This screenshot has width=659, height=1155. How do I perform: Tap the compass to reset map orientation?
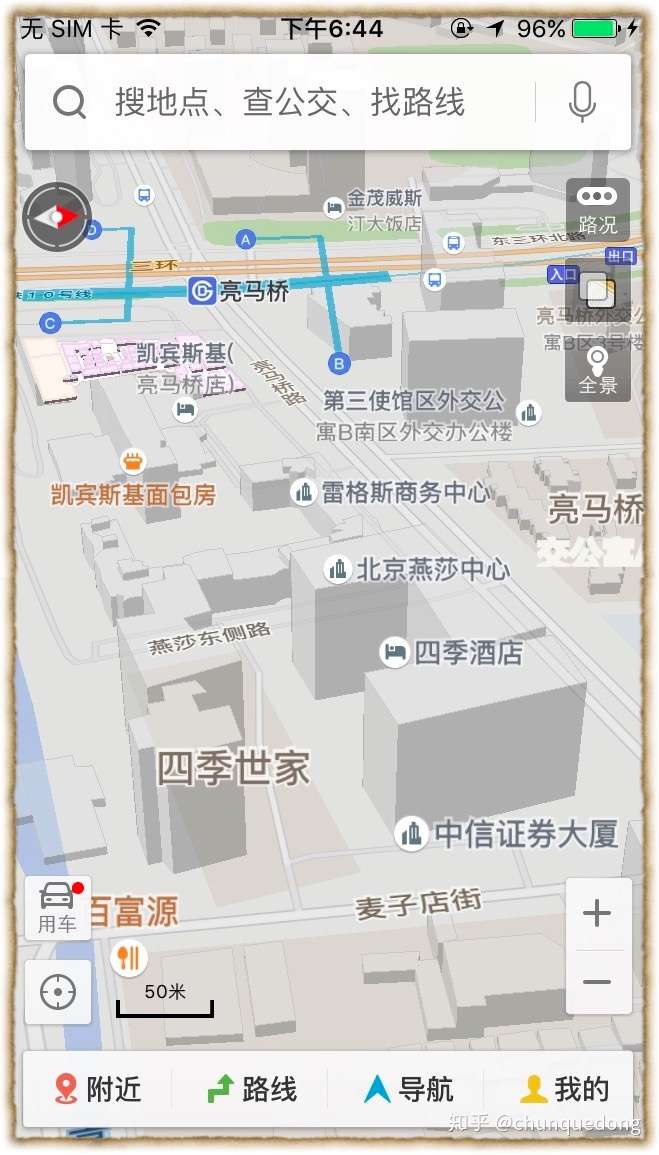point(57,217)
